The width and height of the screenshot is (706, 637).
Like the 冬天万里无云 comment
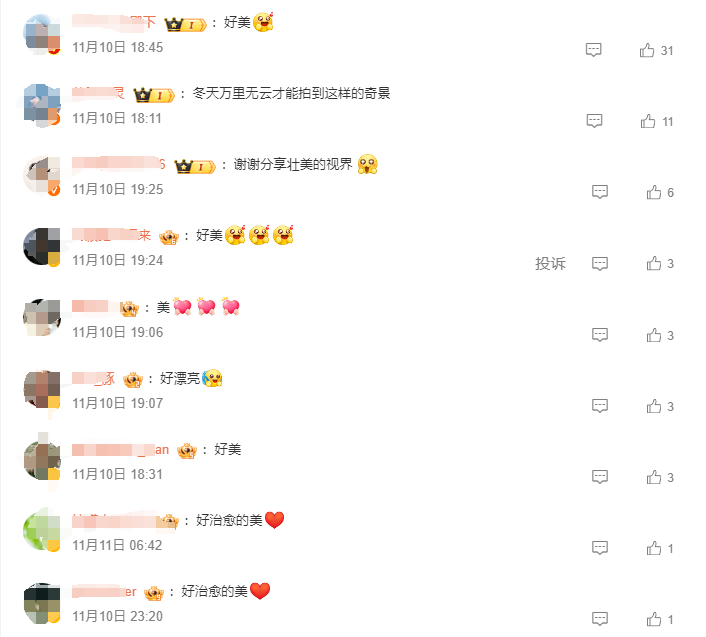click(x=648, y=121)
